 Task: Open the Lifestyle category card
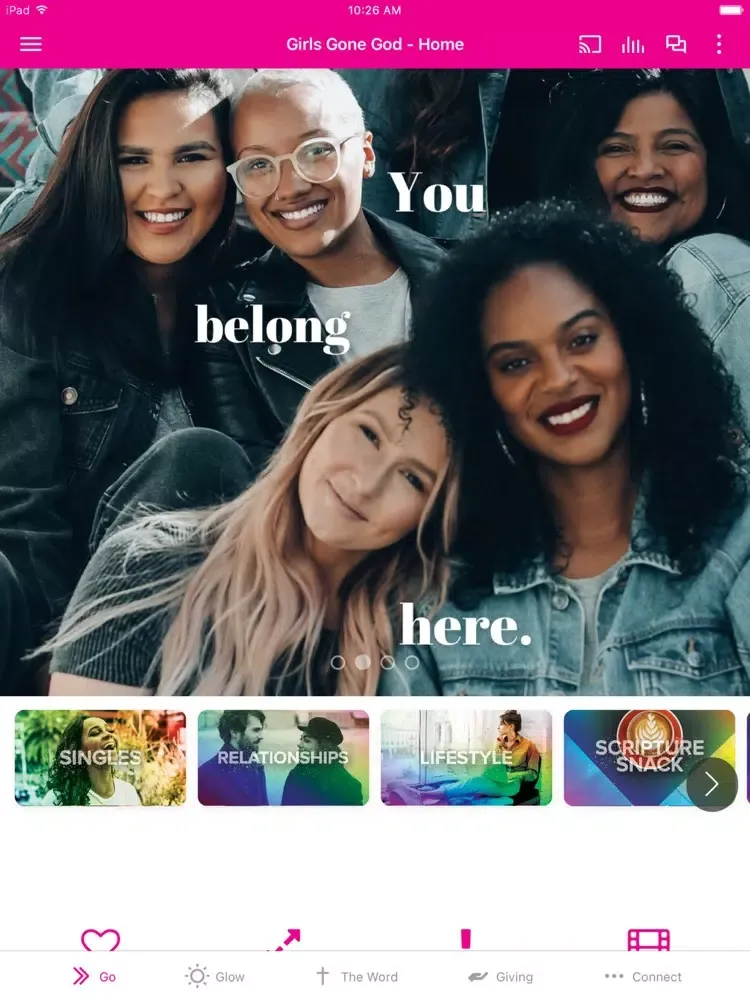(x=466, y=758)
